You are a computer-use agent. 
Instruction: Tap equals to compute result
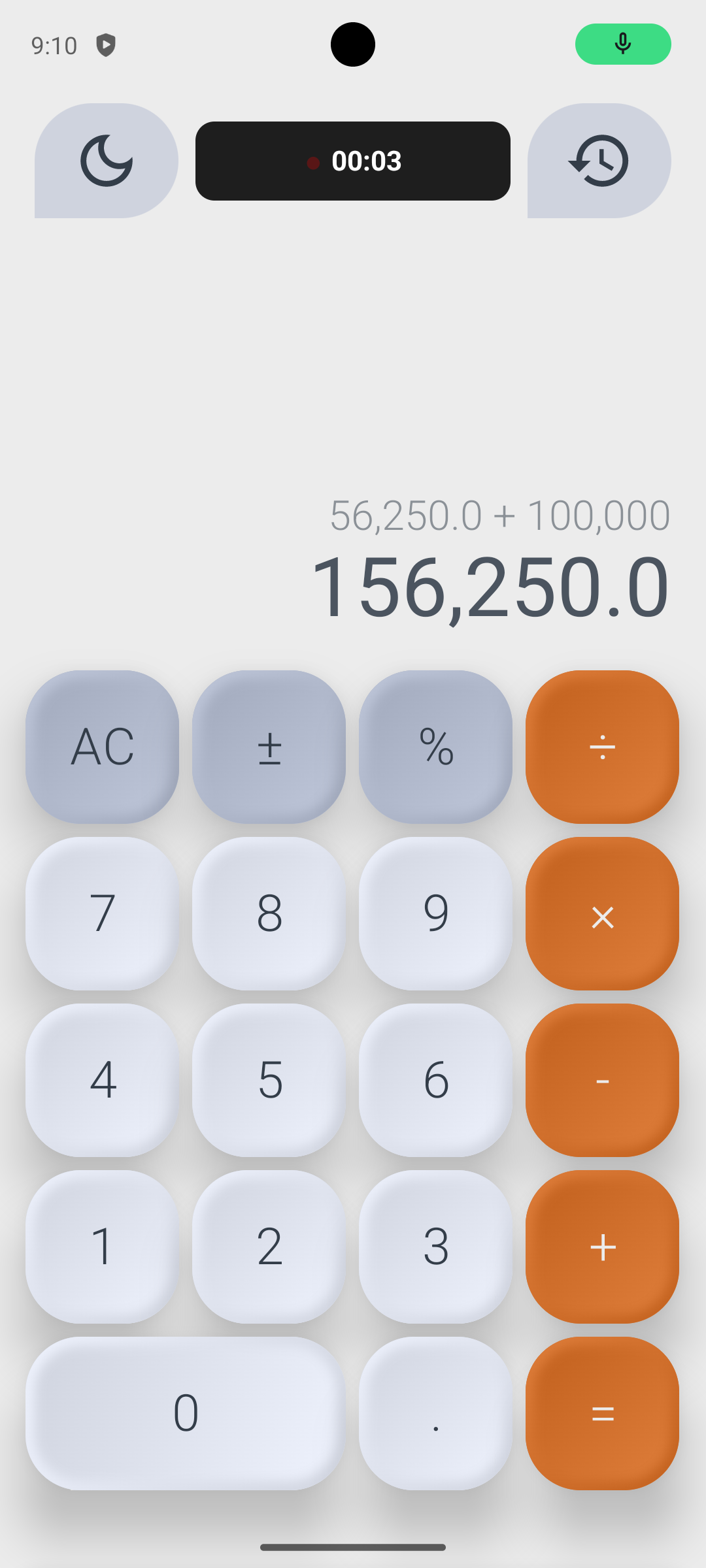pos(602,1413)
